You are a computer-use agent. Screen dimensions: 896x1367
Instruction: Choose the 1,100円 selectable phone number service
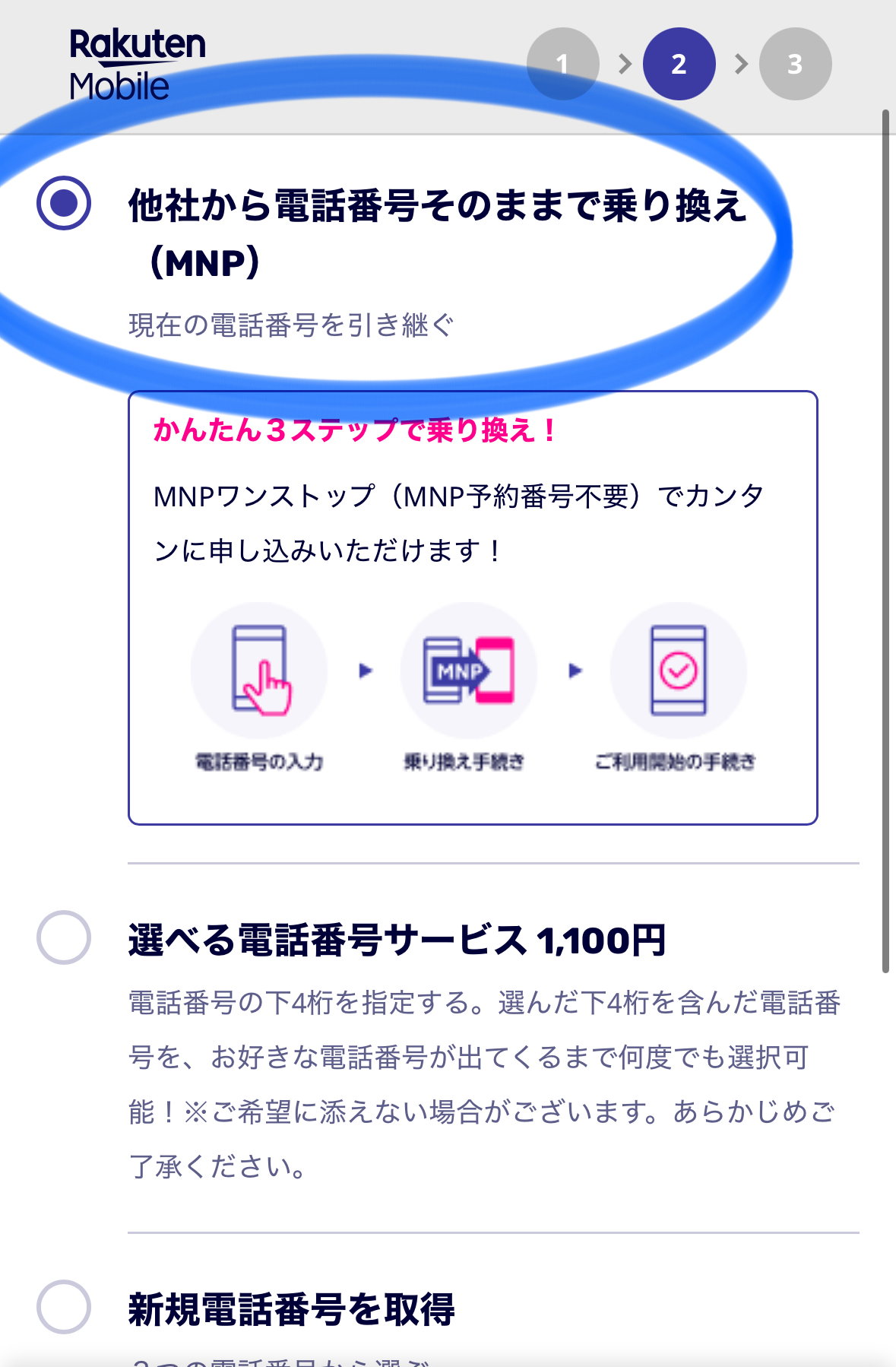coord(64,937)
